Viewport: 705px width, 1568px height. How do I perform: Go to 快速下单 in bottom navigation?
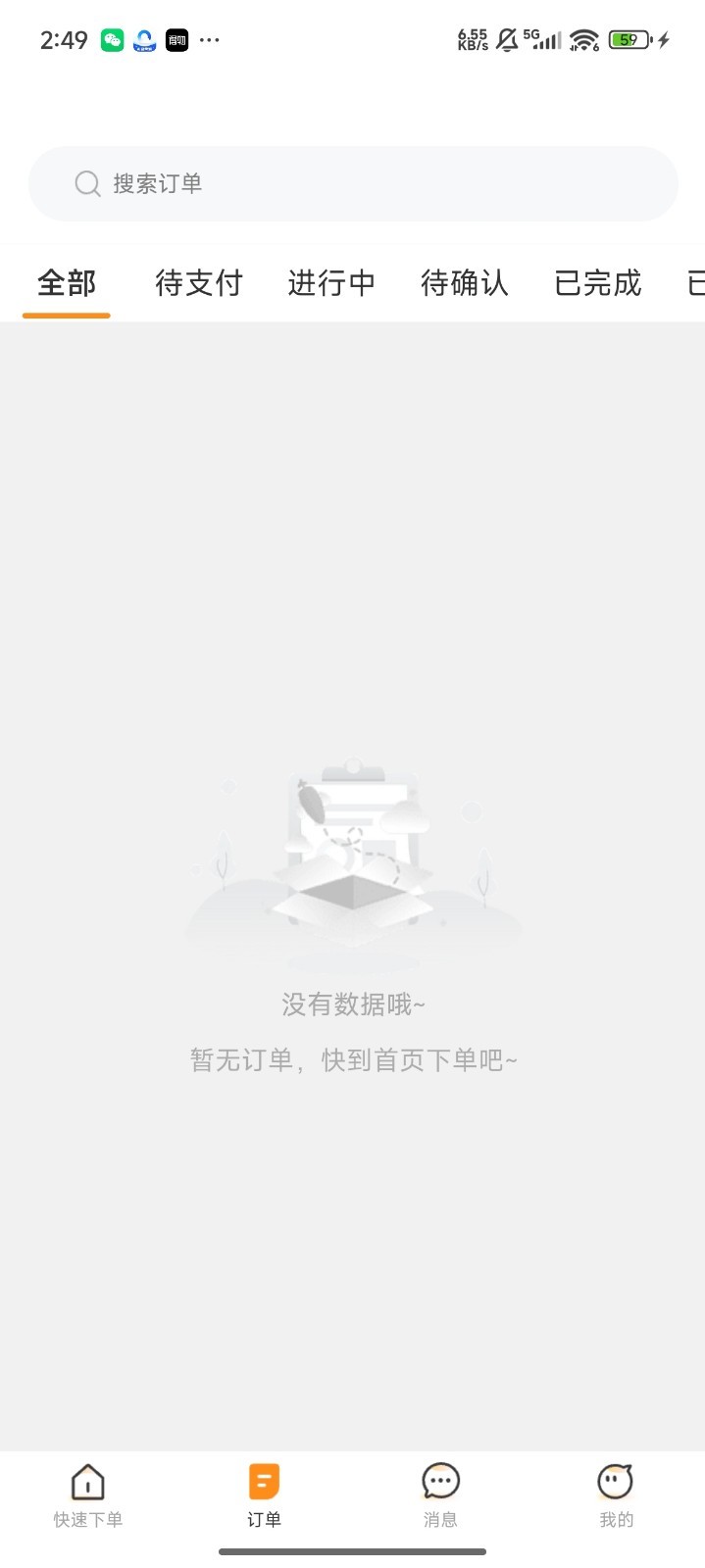tap(88, 1495)
